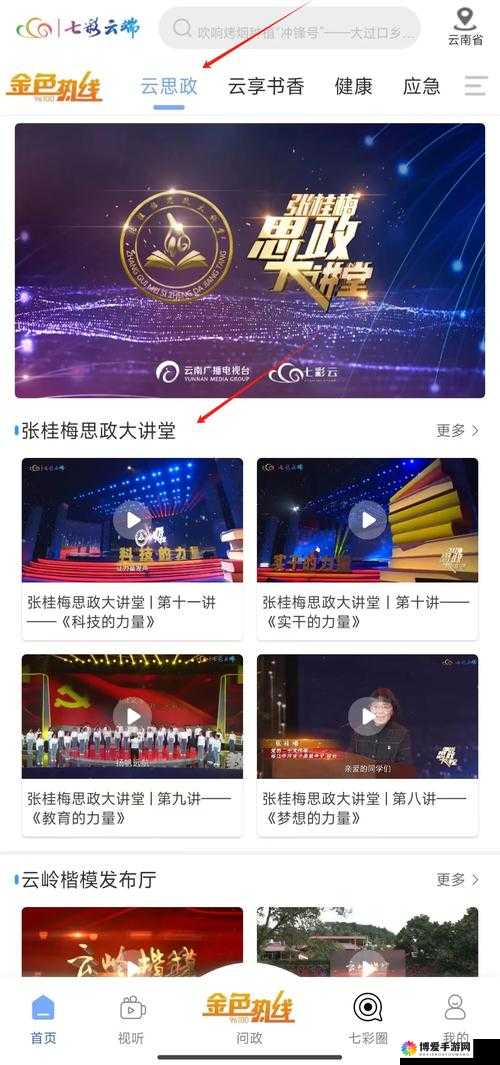Viewport: 500px width, 1065px height.
Task: Play the 第十一讲《科技的力量》 video
Action: [x=132, y=520]
